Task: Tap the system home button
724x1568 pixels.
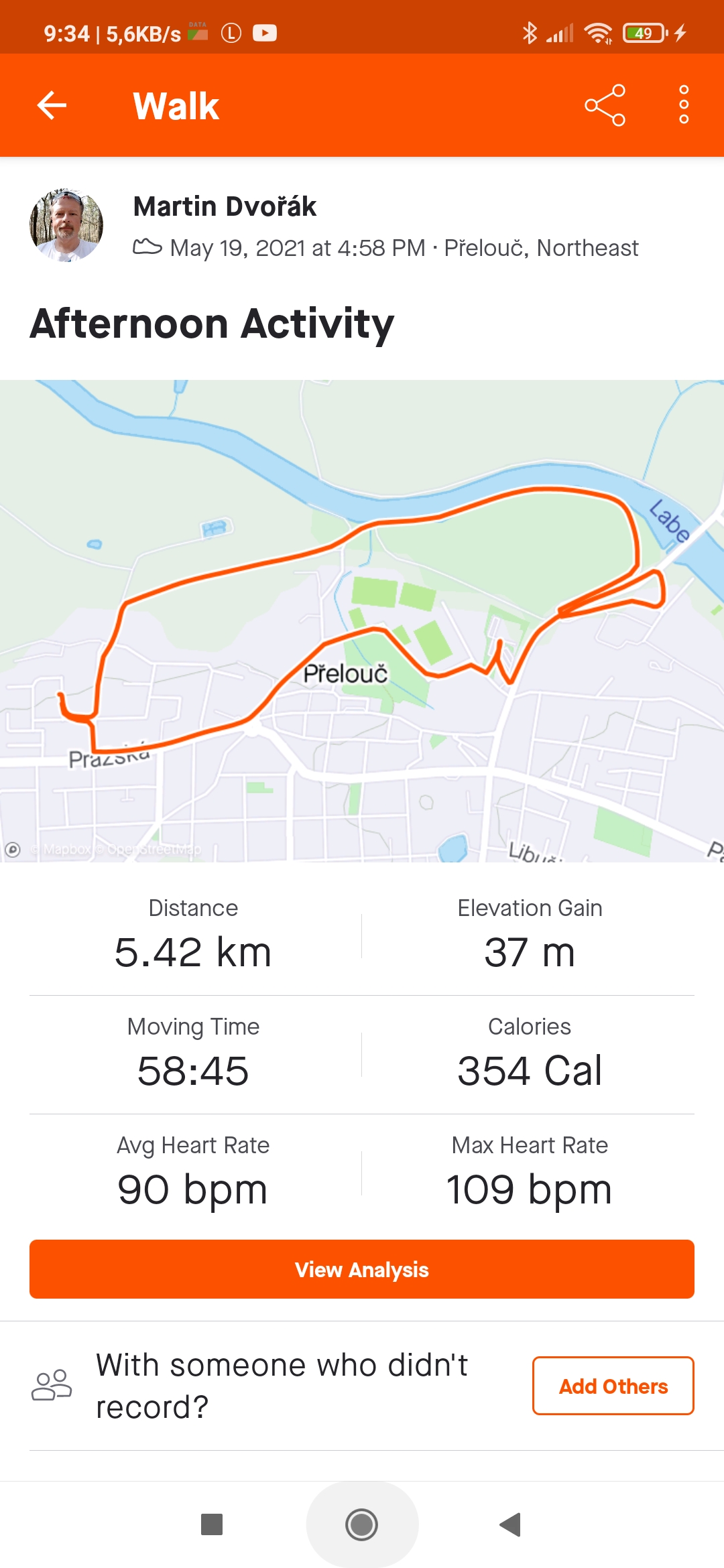Action: click(362, 1524)
